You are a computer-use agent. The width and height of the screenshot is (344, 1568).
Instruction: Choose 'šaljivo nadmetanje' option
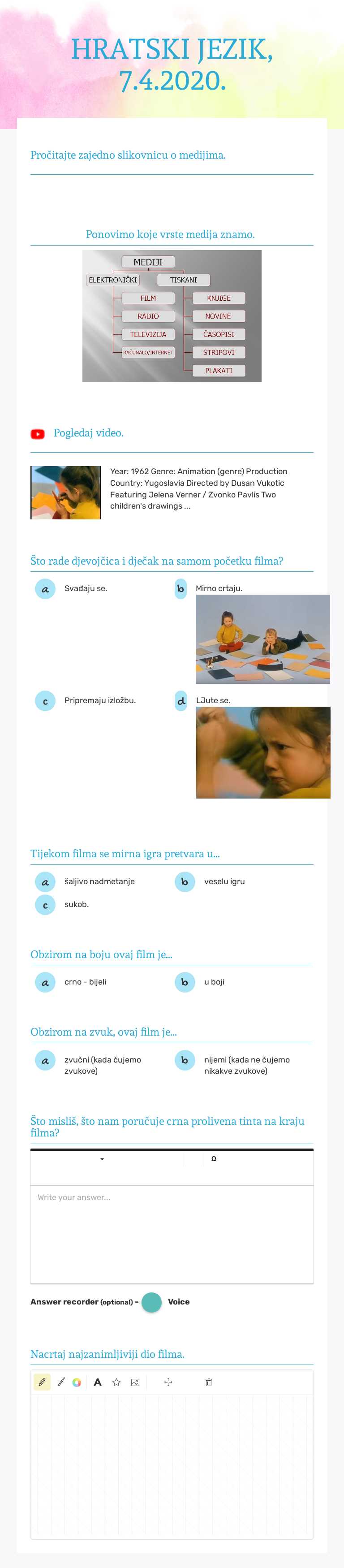[x=45, y=881]
